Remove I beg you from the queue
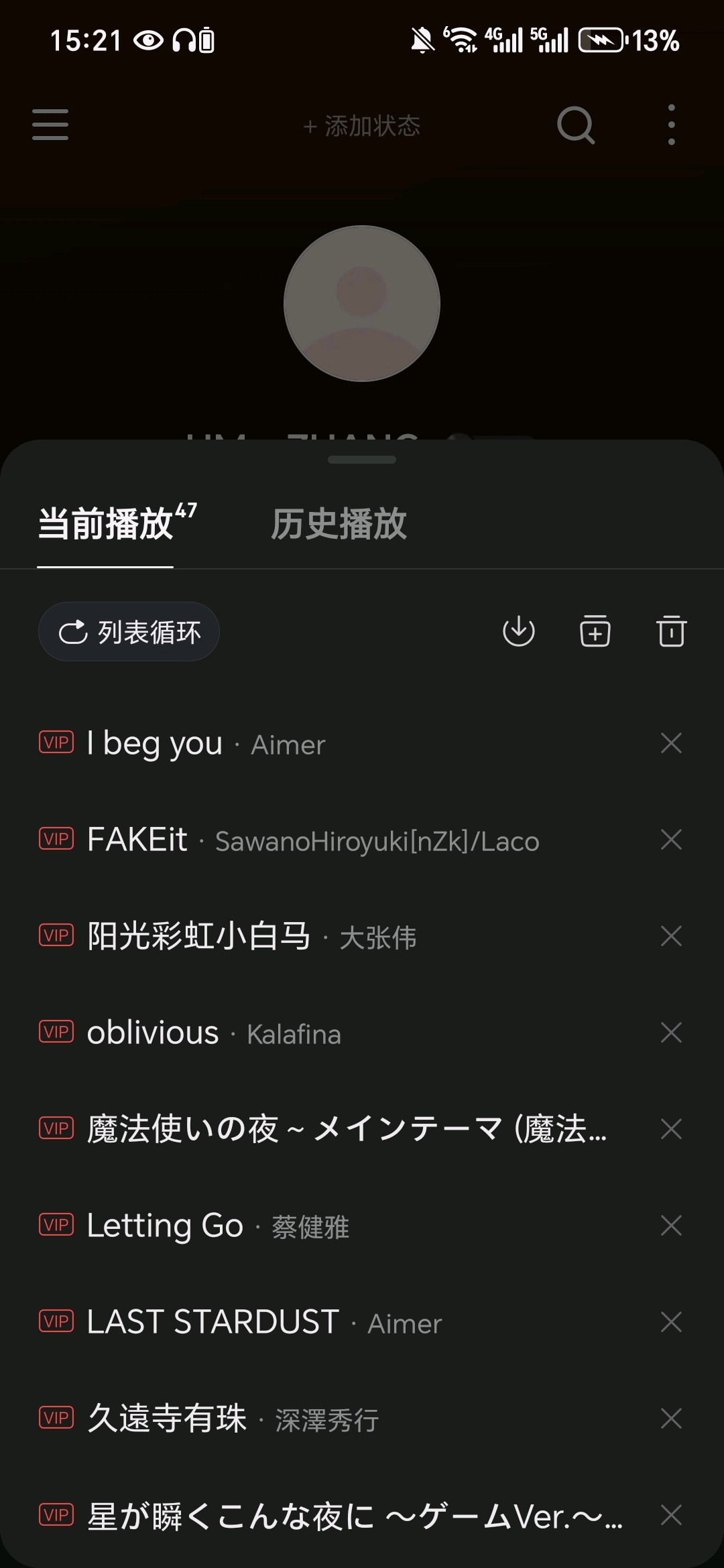Image resolution: width=724 pixels, height=1568 pixels. click(671, 743)
